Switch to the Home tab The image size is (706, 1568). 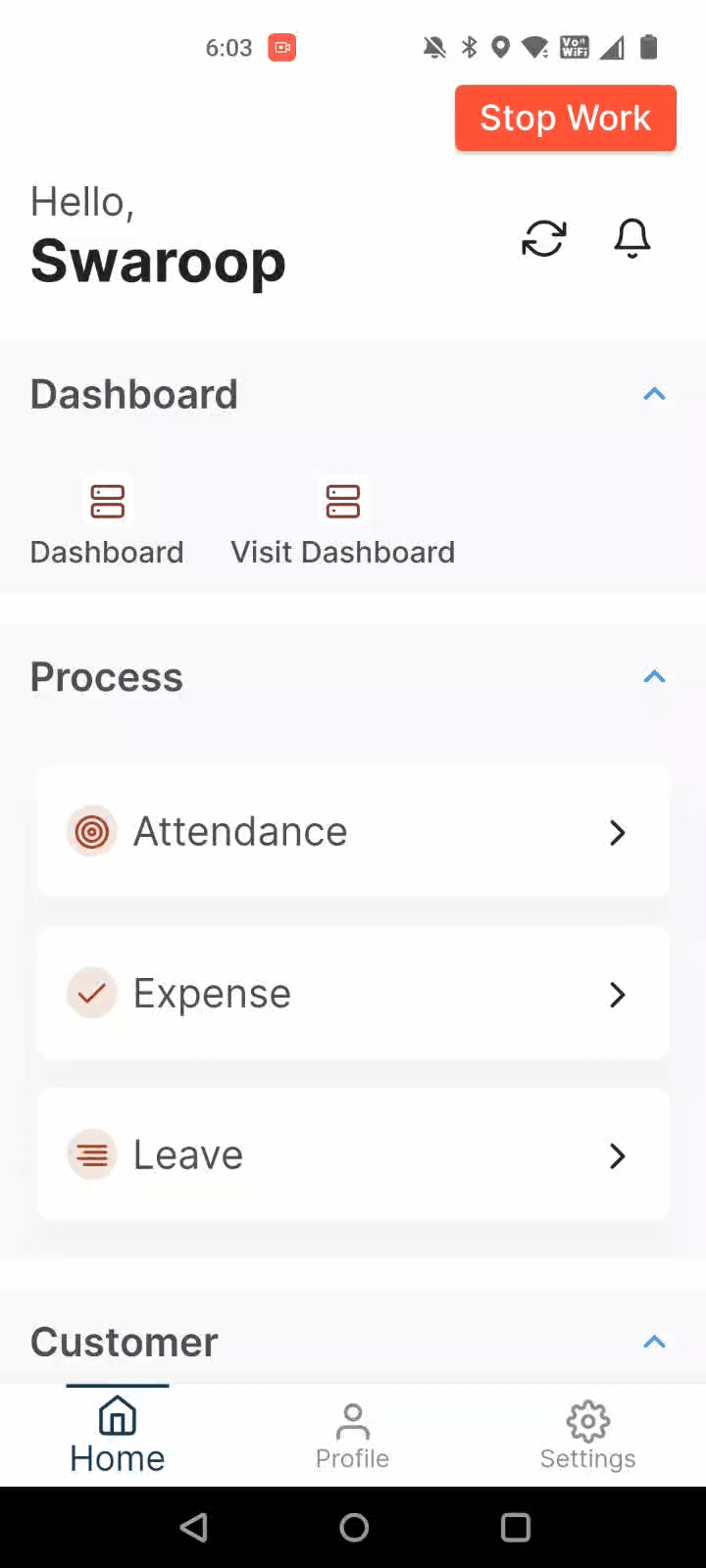coord(117,1434)
